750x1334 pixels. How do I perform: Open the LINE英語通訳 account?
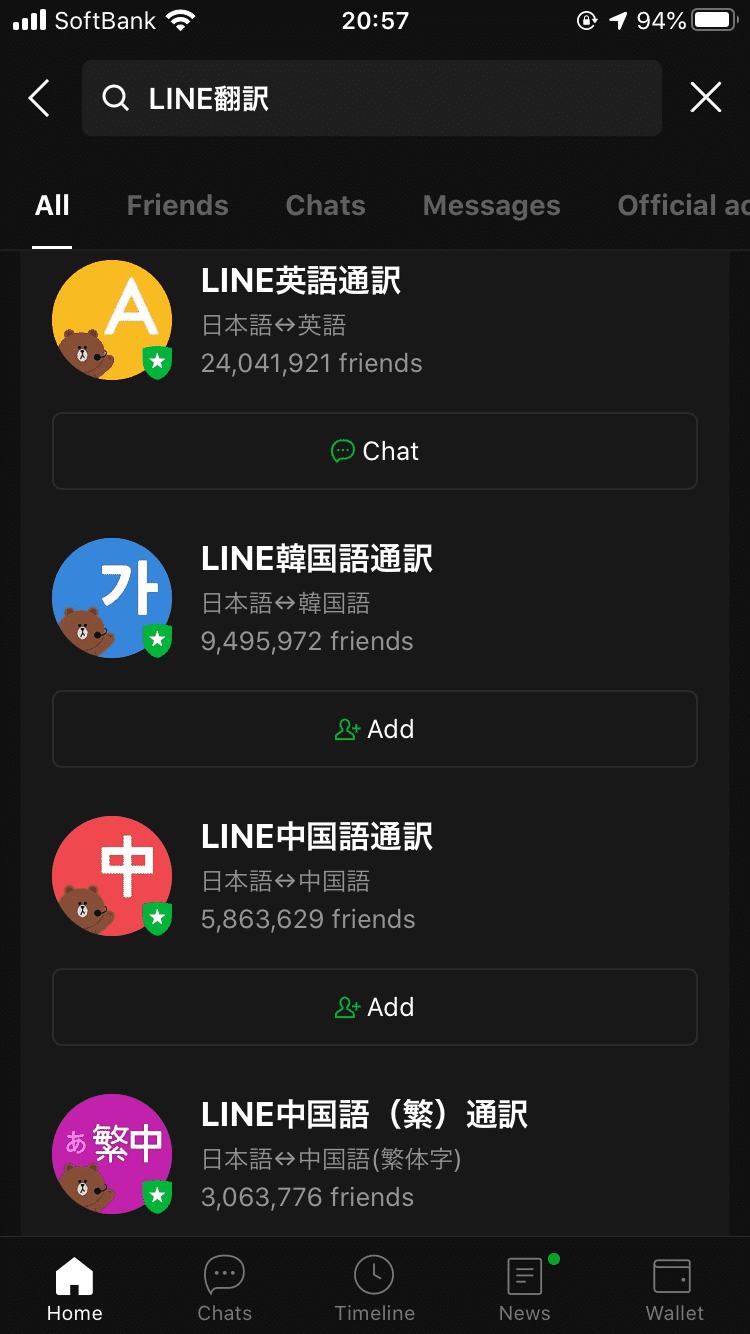click(x=300, y=320)
